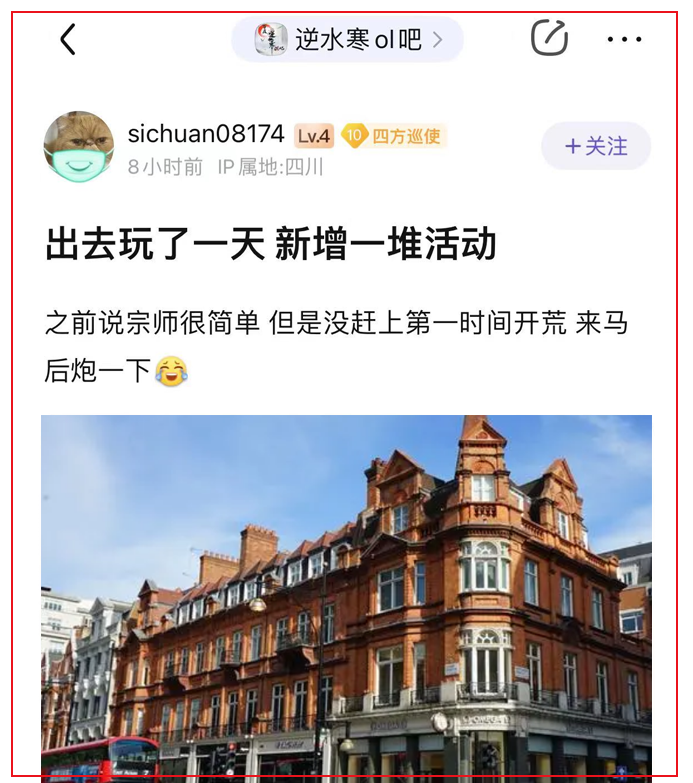
Task: Open the 逆水寒ol吧 forum chip
Action: (x=347, y=39)
